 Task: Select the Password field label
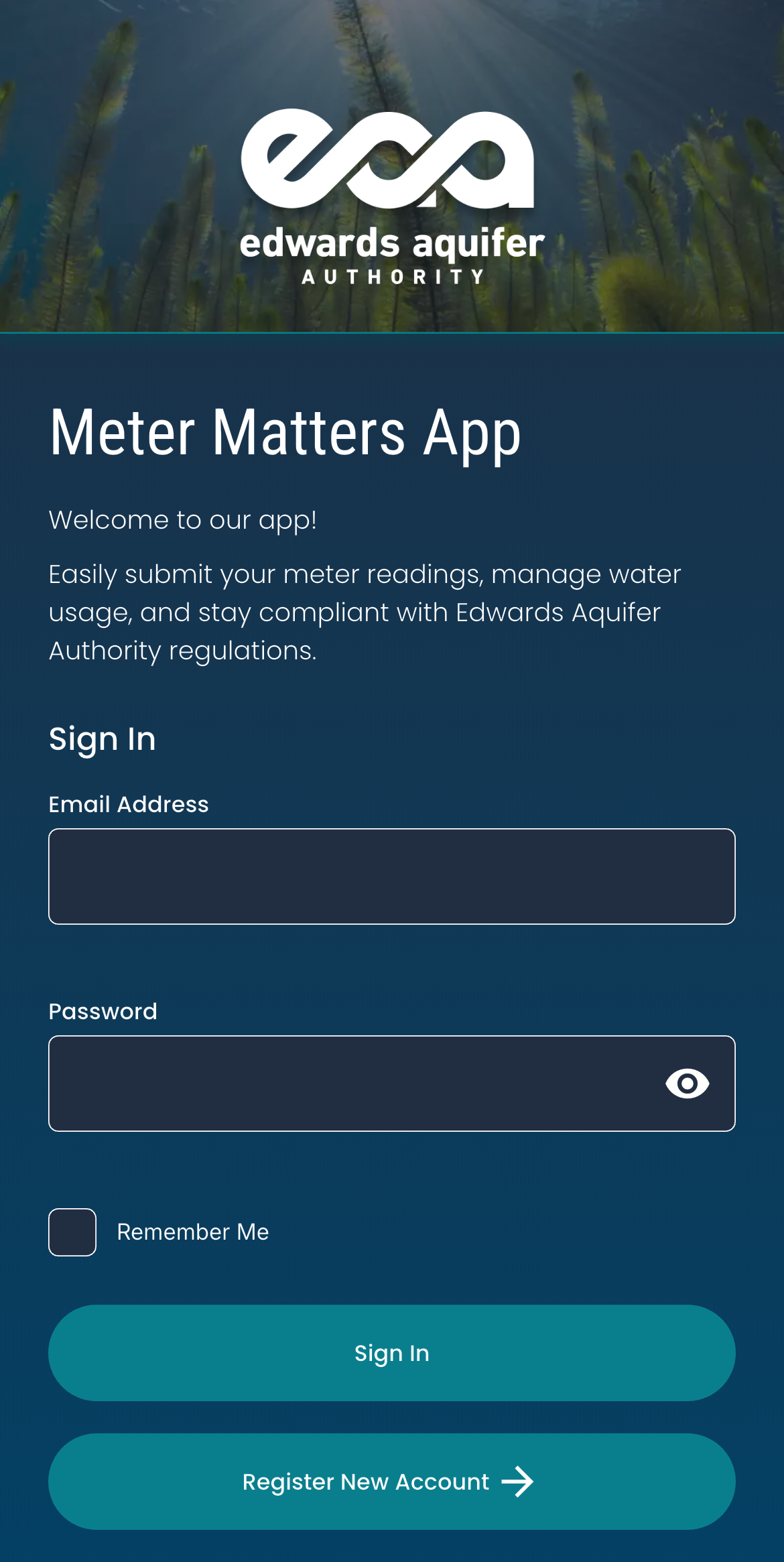point(103,1011)
